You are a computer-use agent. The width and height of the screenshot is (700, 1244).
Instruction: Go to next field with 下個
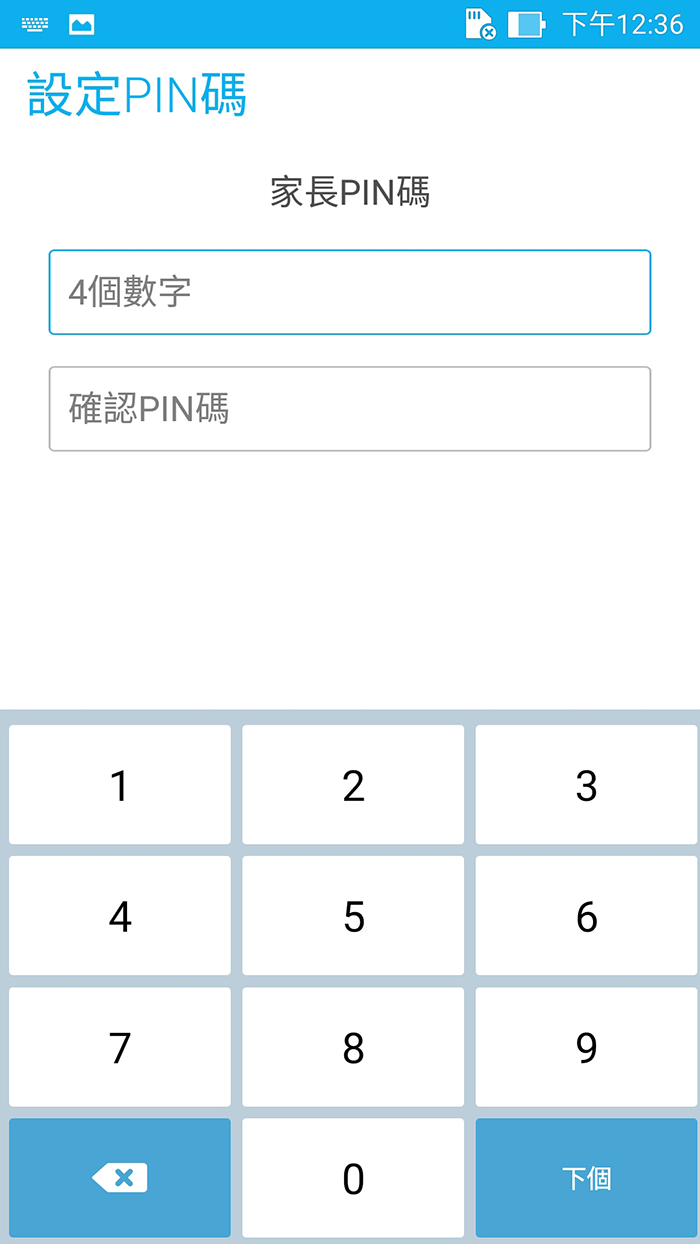tap(586, 1178)
